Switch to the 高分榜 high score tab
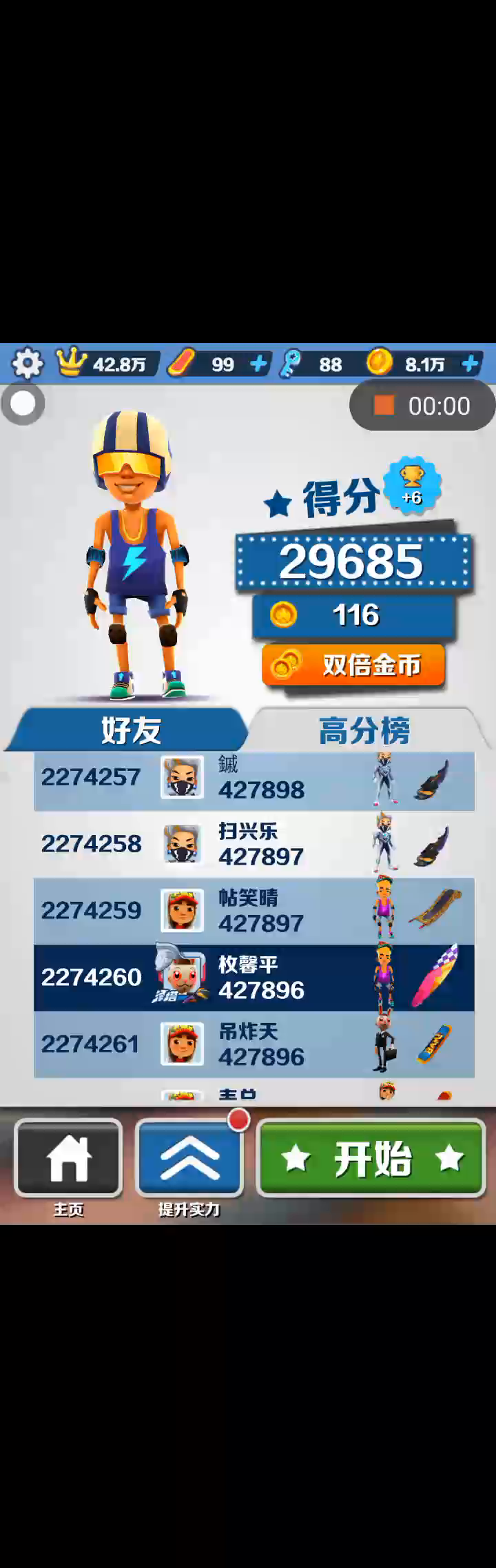 point(365,730)
